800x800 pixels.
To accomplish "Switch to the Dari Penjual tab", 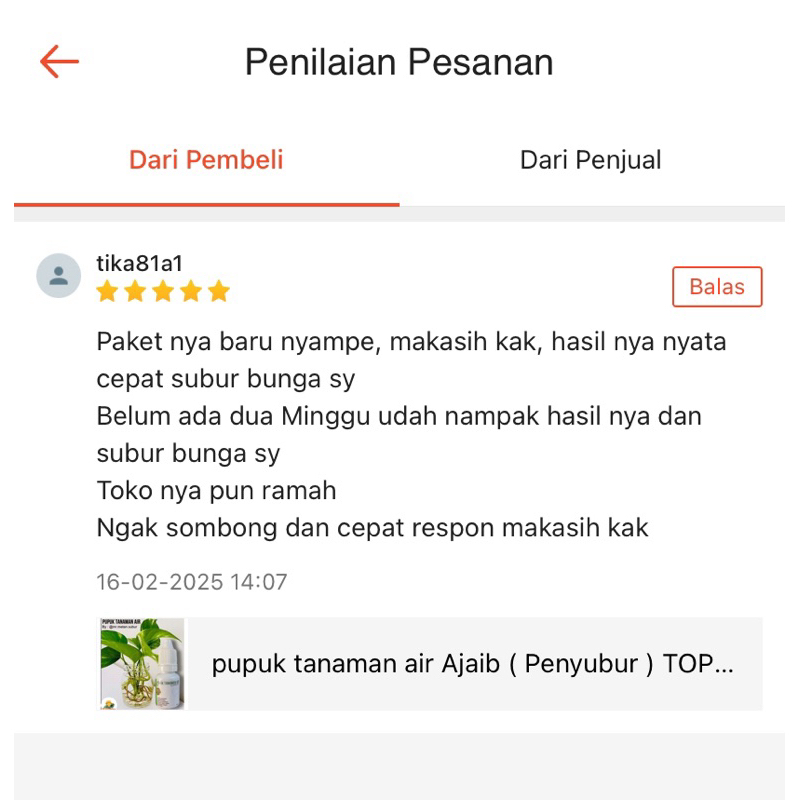I will point(590,160).
